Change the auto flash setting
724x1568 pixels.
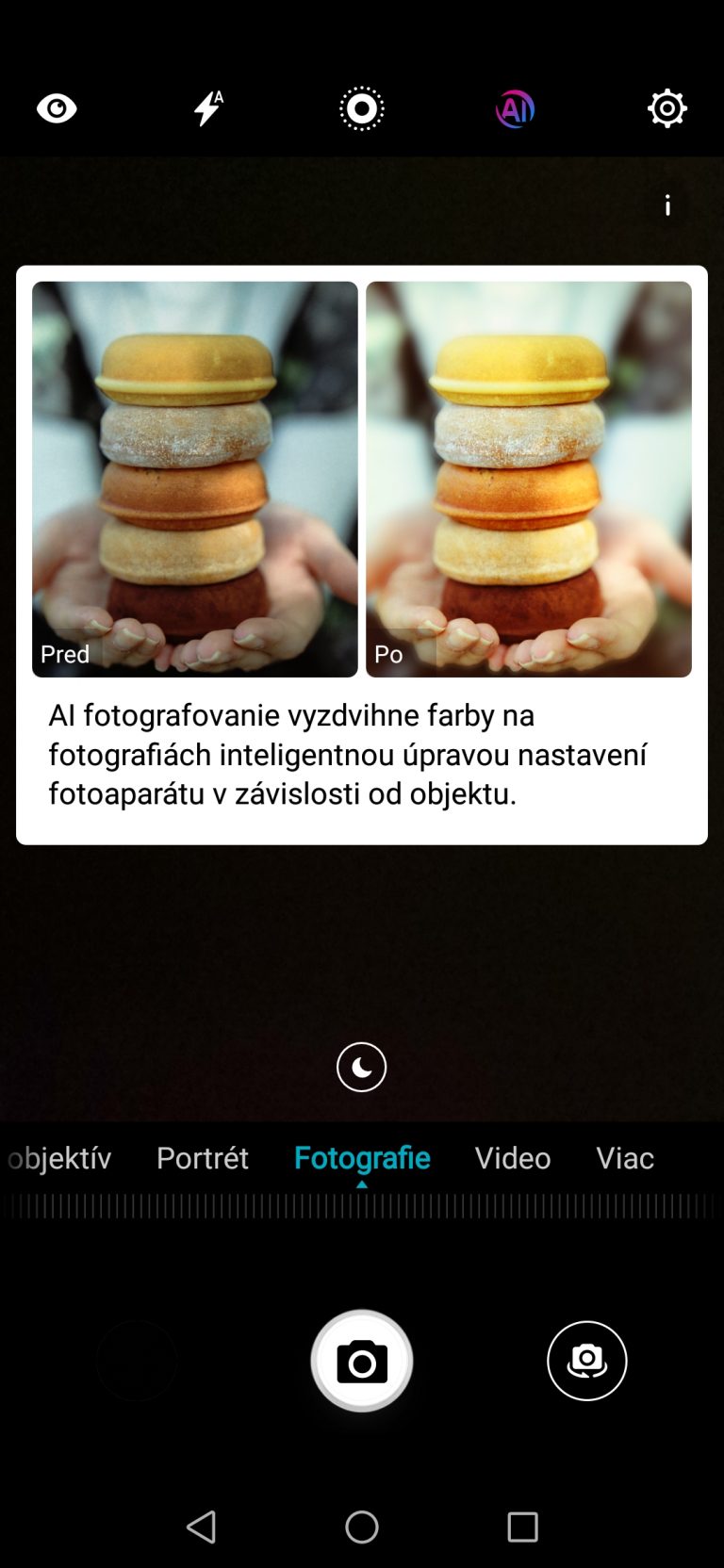208,108
